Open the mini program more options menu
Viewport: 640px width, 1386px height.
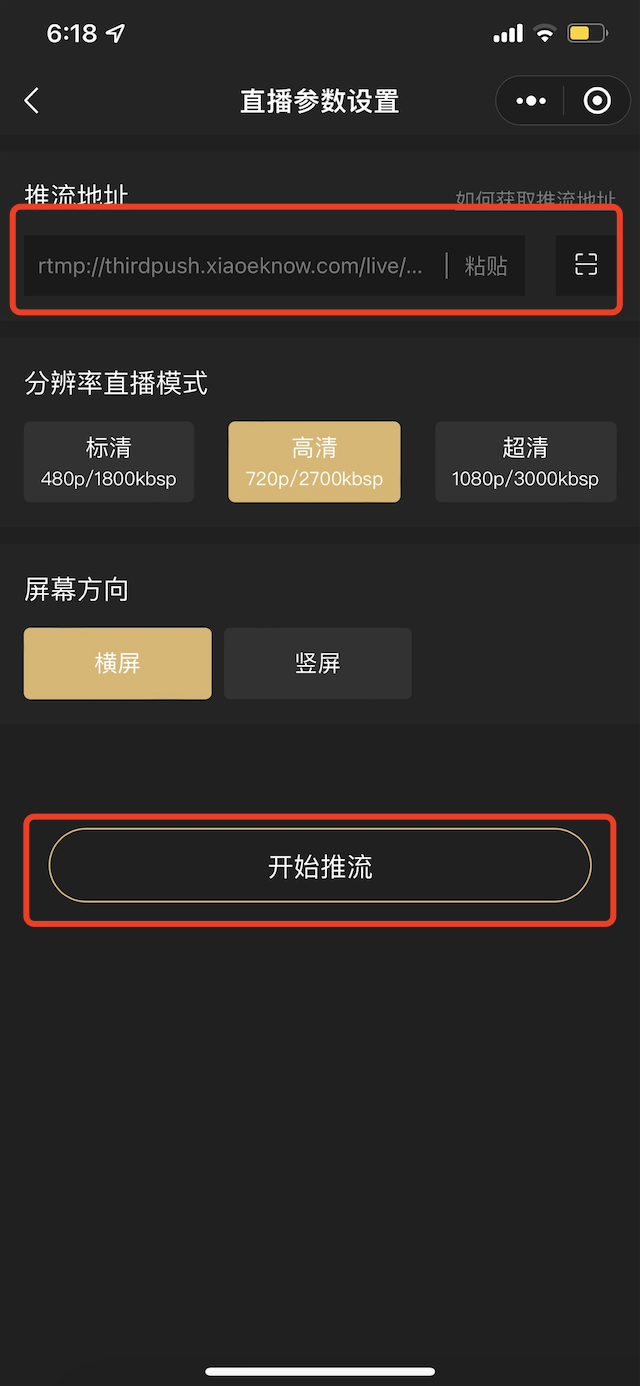coord(530,101)
